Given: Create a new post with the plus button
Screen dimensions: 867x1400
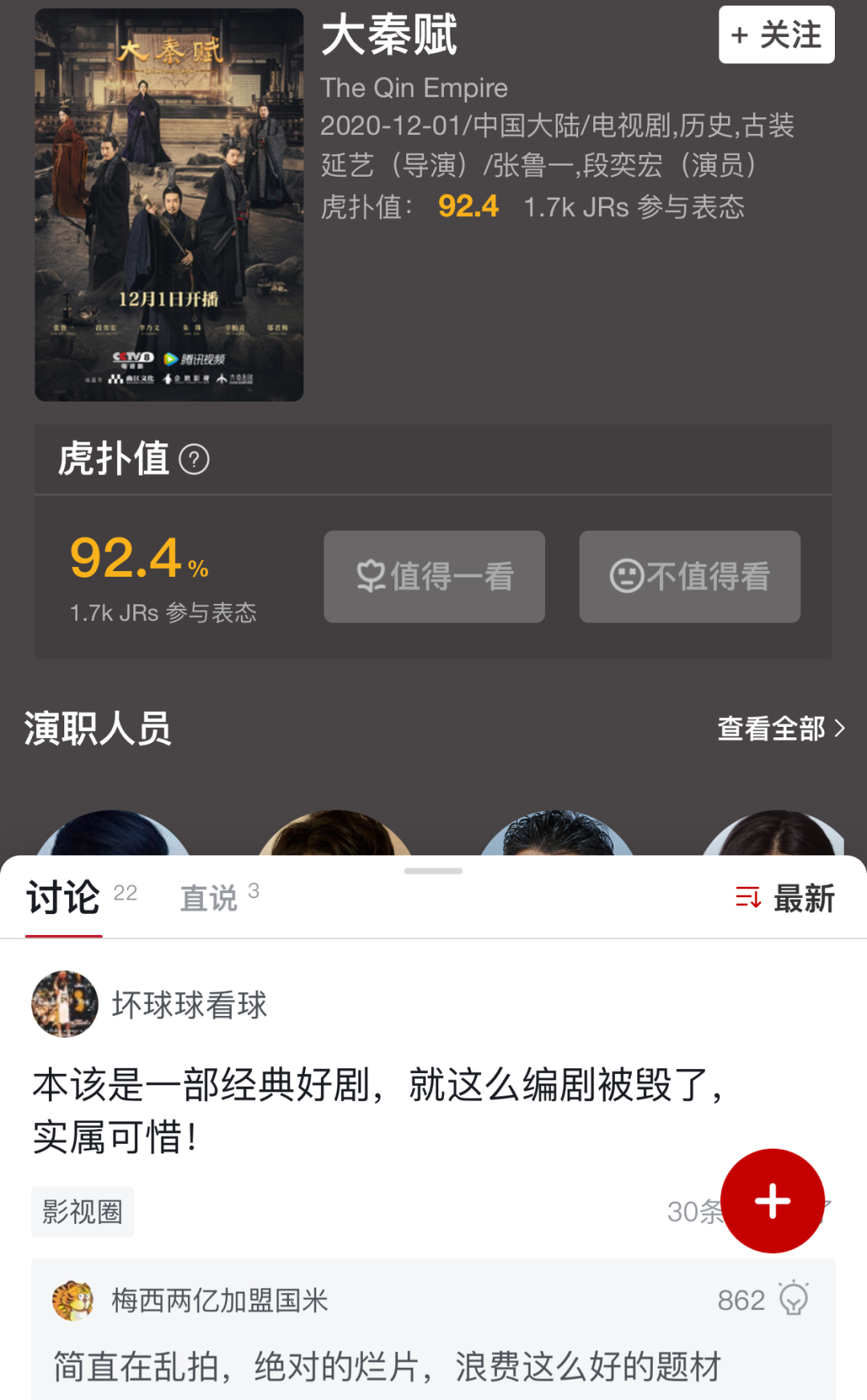Looking at the screenshot, I should (x=772, y=1201).
